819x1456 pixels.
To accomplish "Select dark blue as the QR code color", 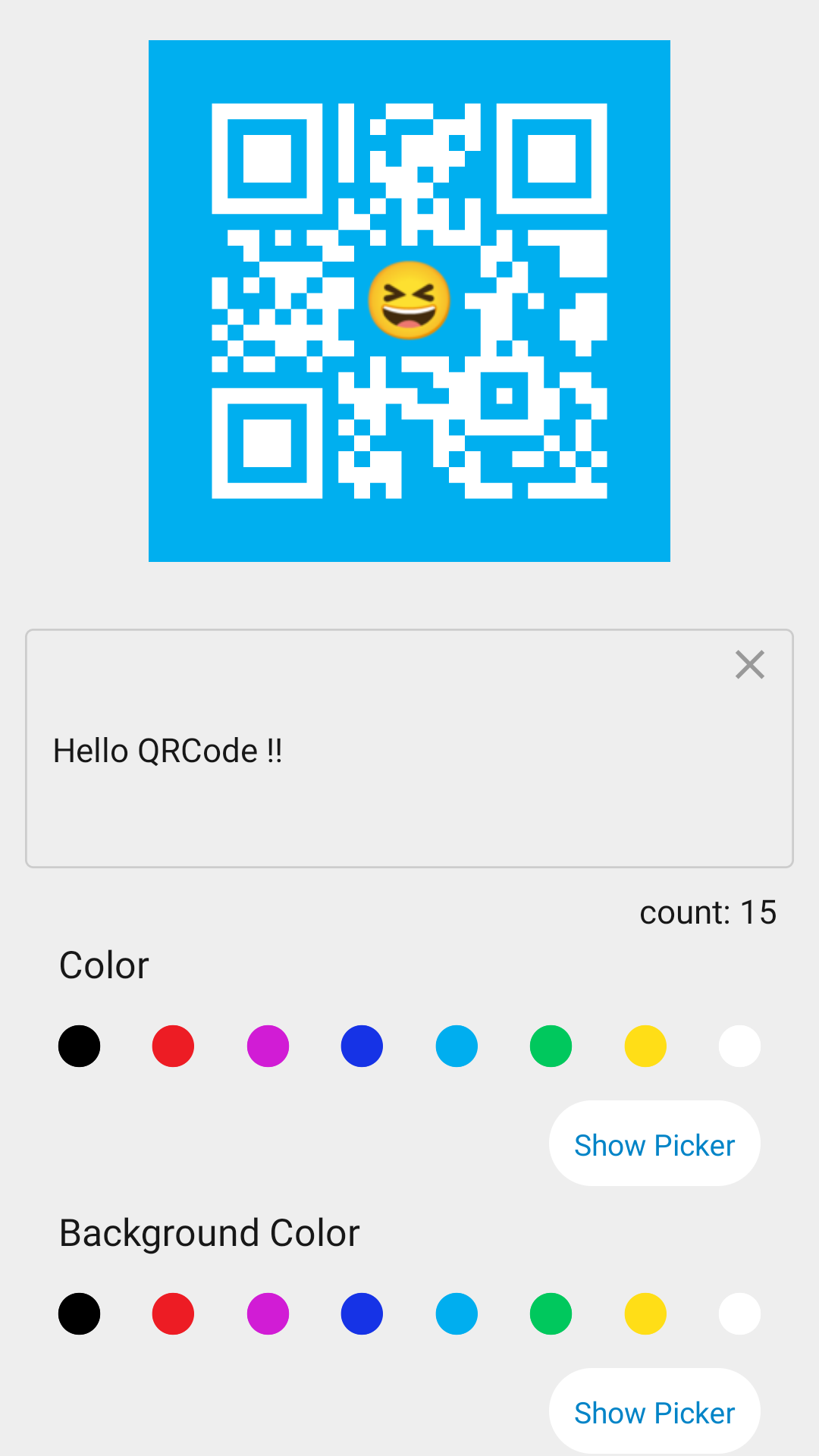I will pos(362,1046).
